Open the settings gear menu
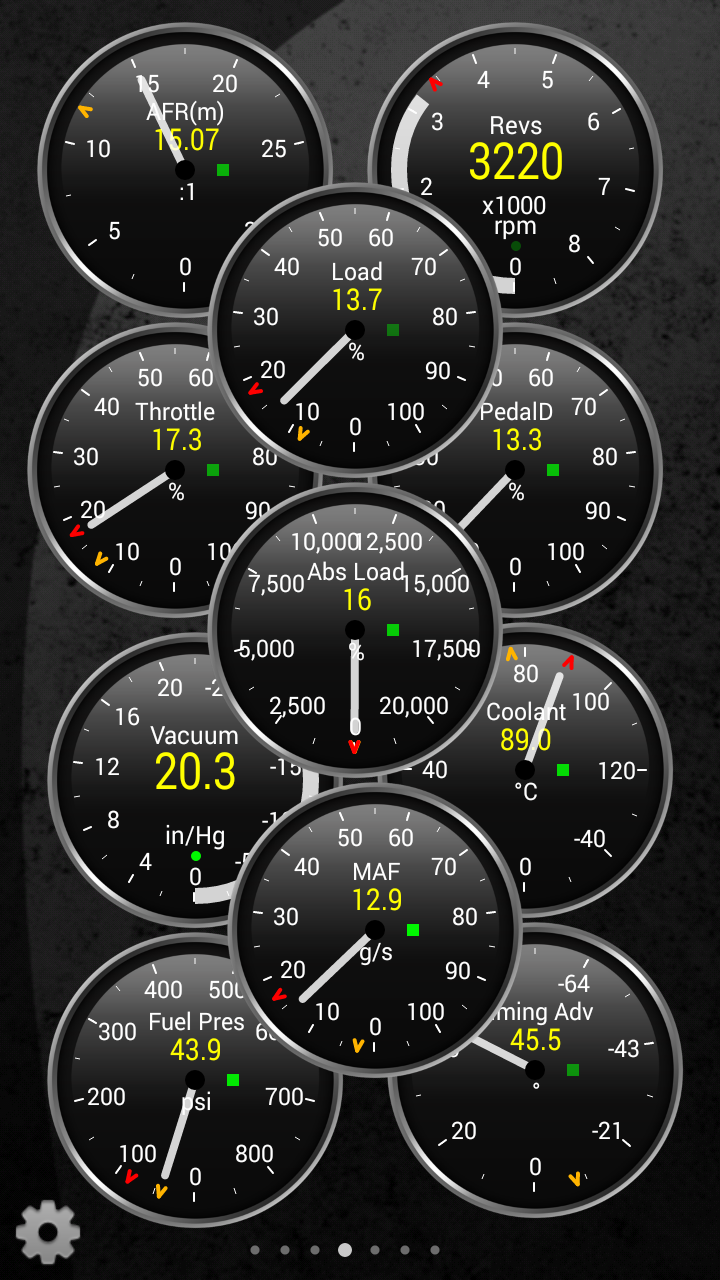This screenshot has width=720, height=1280. coord(47,1232)
